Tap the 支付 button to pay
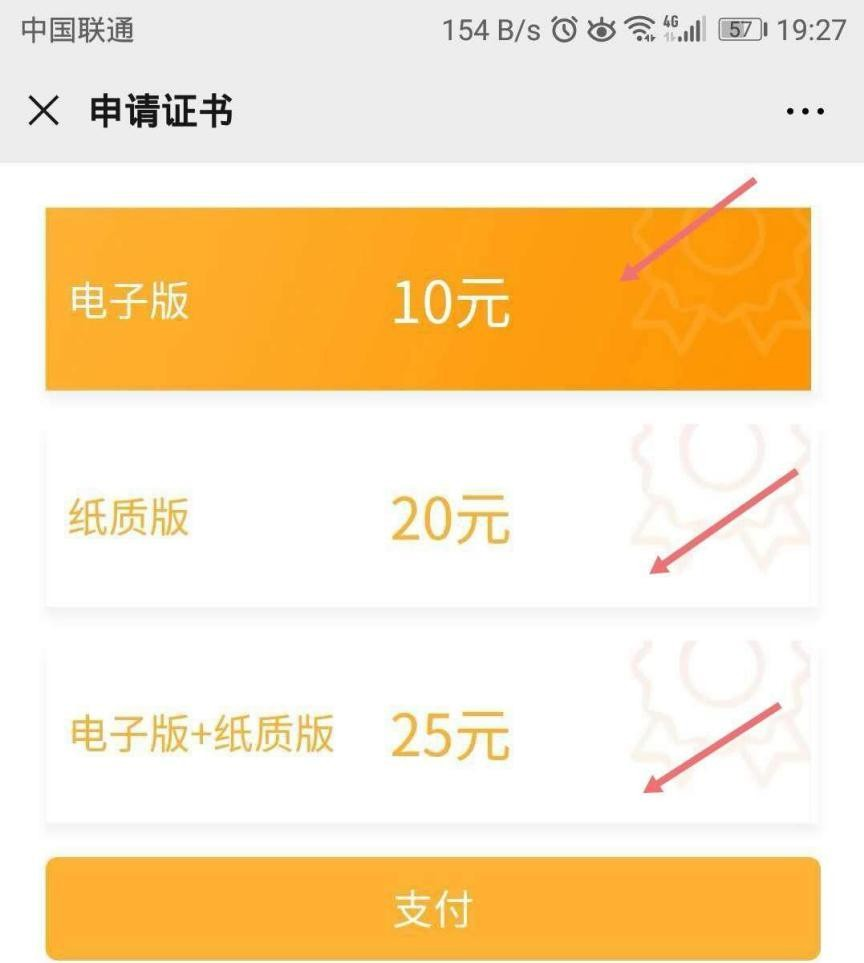Screen dimensions: 864x963 (432, 909)
